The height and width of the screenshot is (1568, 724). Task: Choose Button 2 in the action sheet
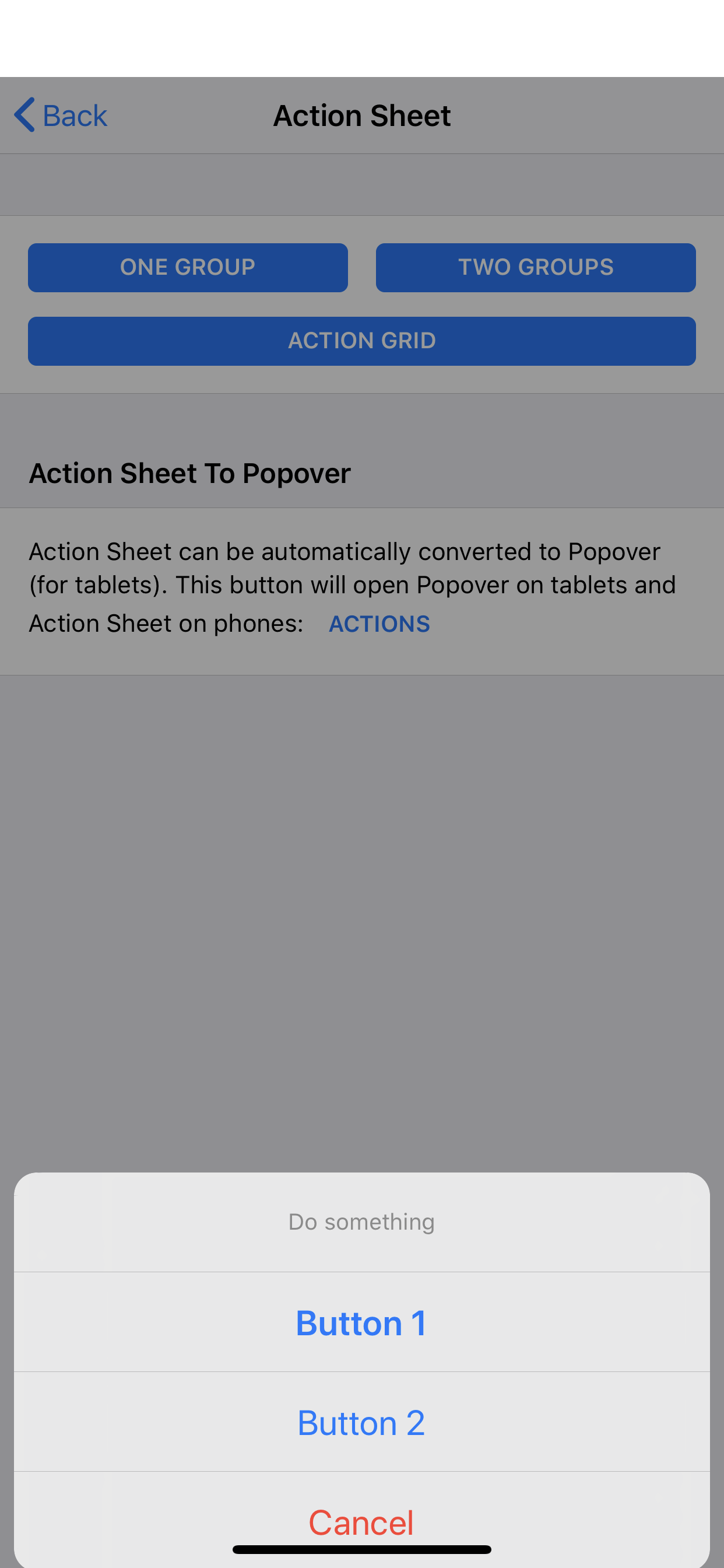coord(361,1423)
